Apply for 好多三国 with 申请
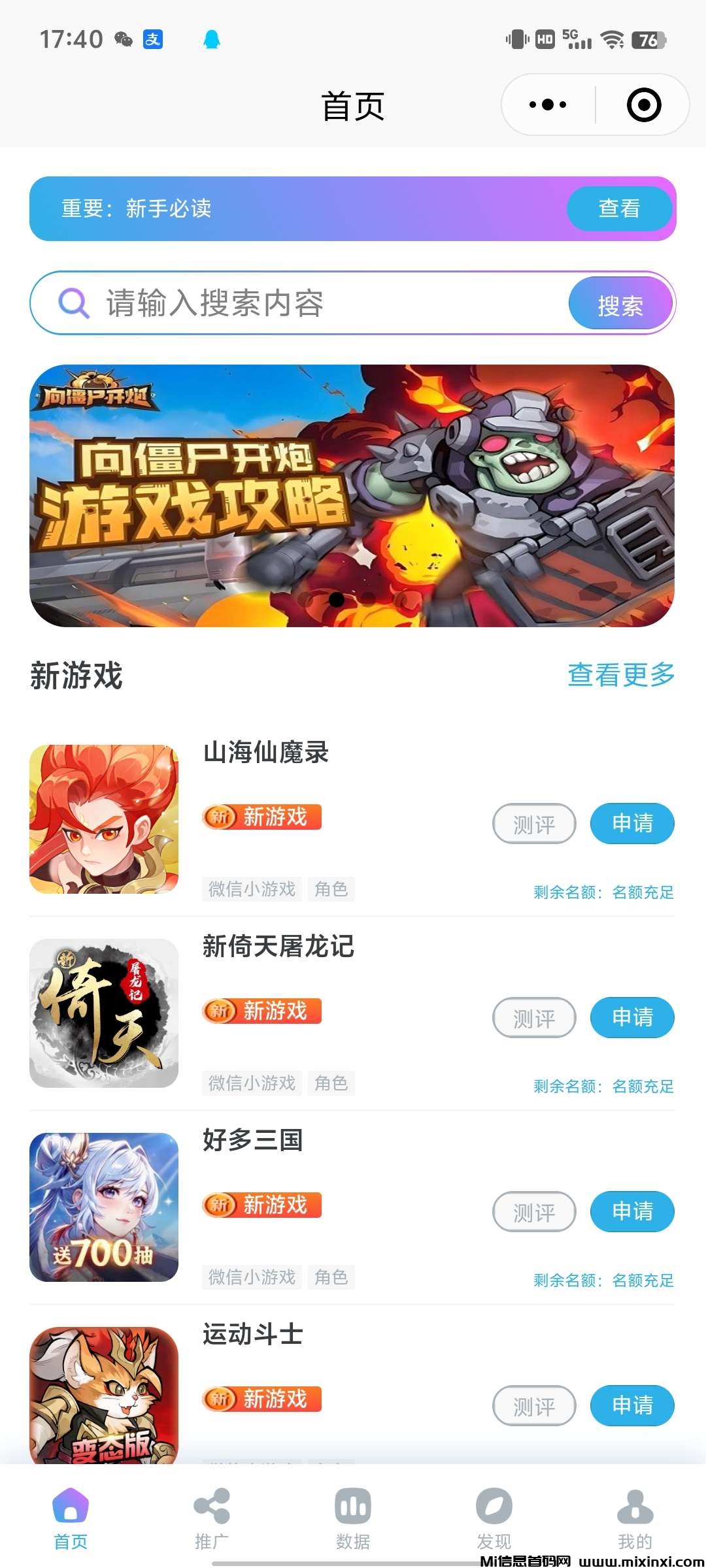706x1568 pixels. [632, 1211]
